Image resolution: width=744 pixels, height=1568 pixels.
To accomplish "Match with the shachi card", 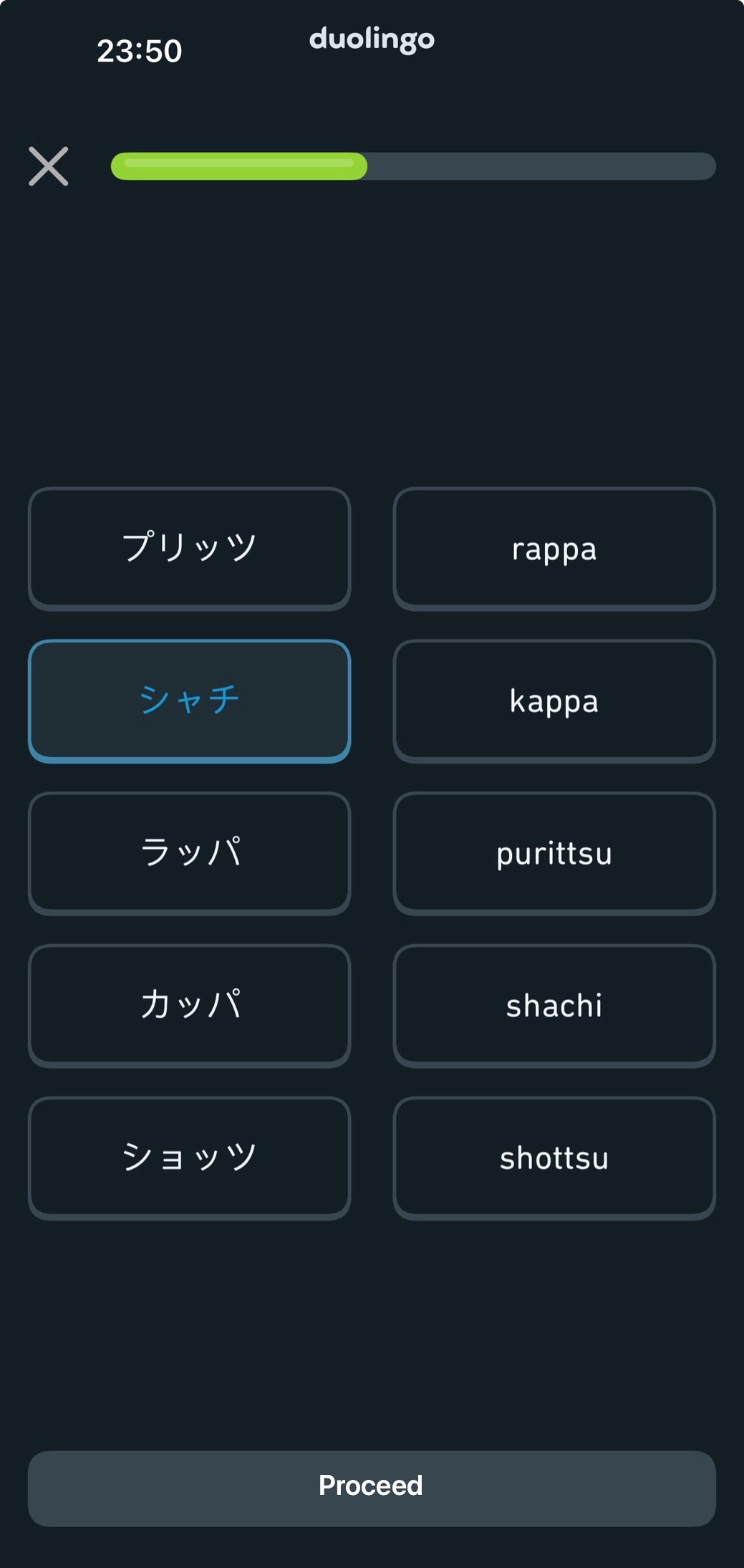I will click(x=554, y=1005).
